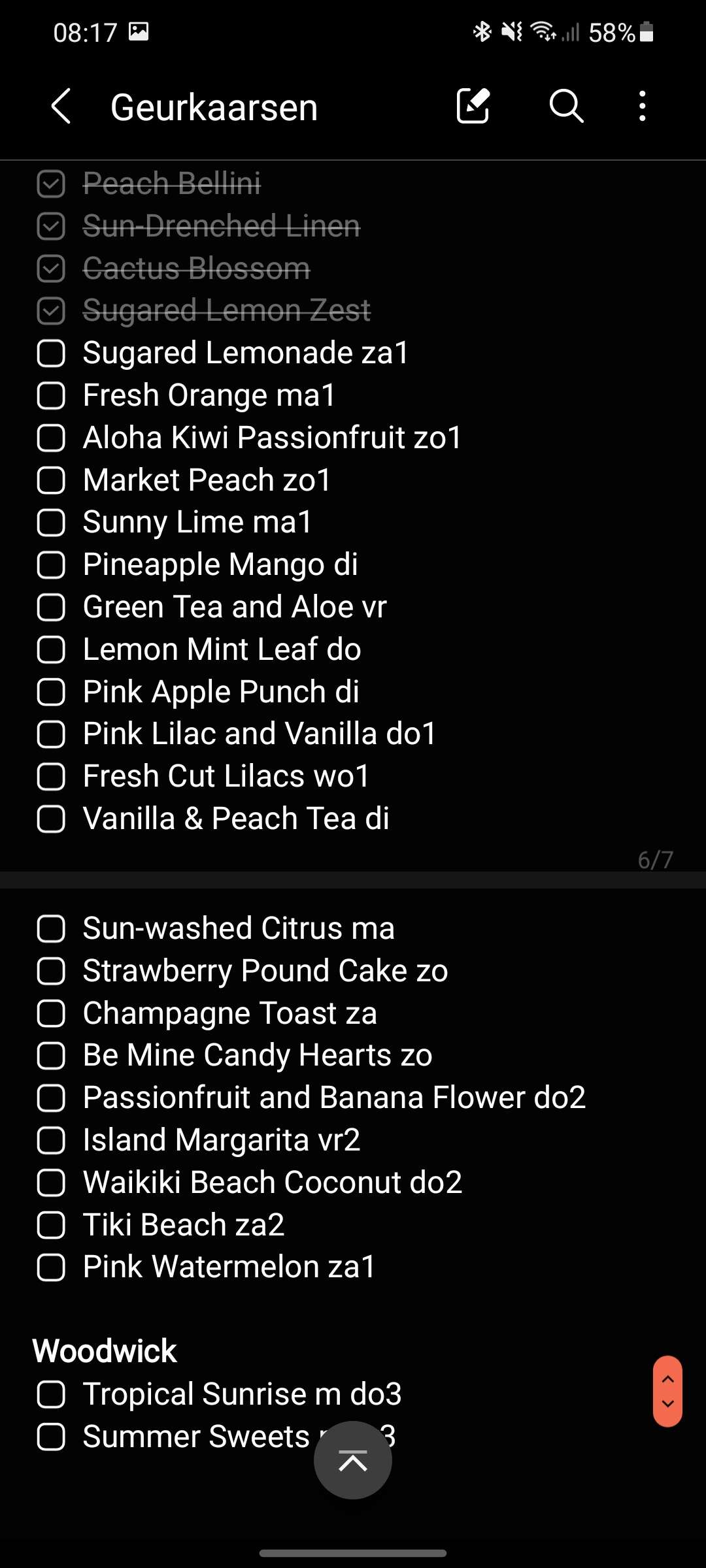The height and width of the screenshot is (1568, 706).
Task: Check off Sugared Lemonade za1
Action: pos(51,353)
